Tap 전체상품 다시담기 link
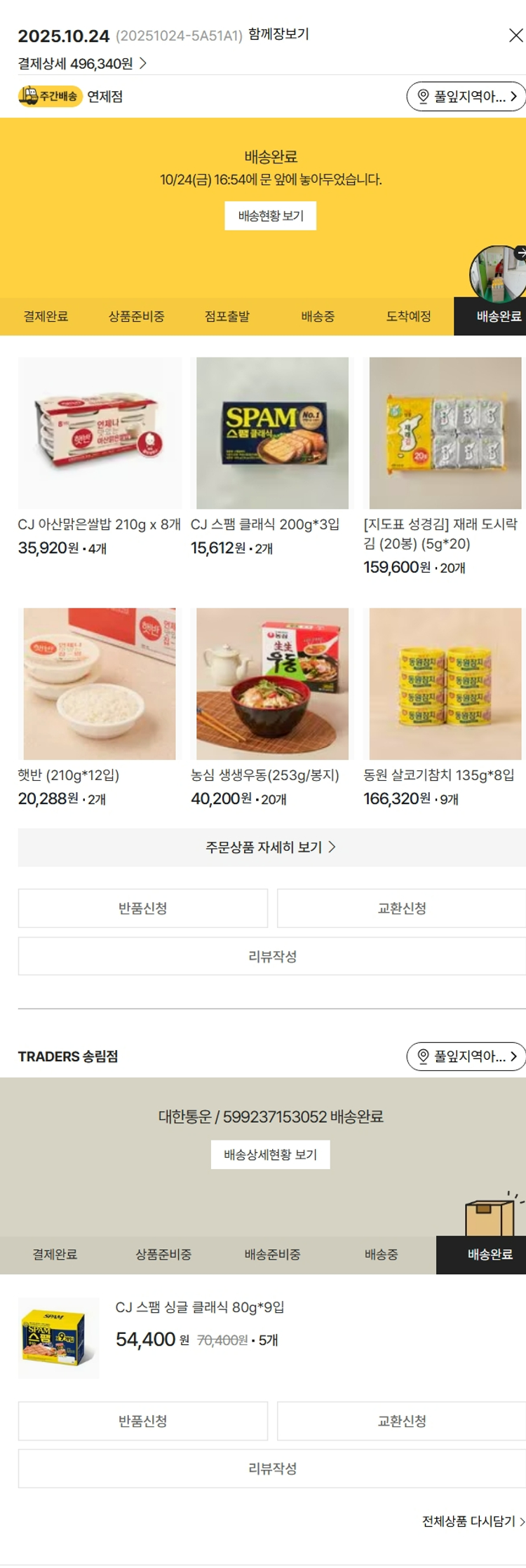The height and width of the screenshot is (1568, 526). 473,1521
